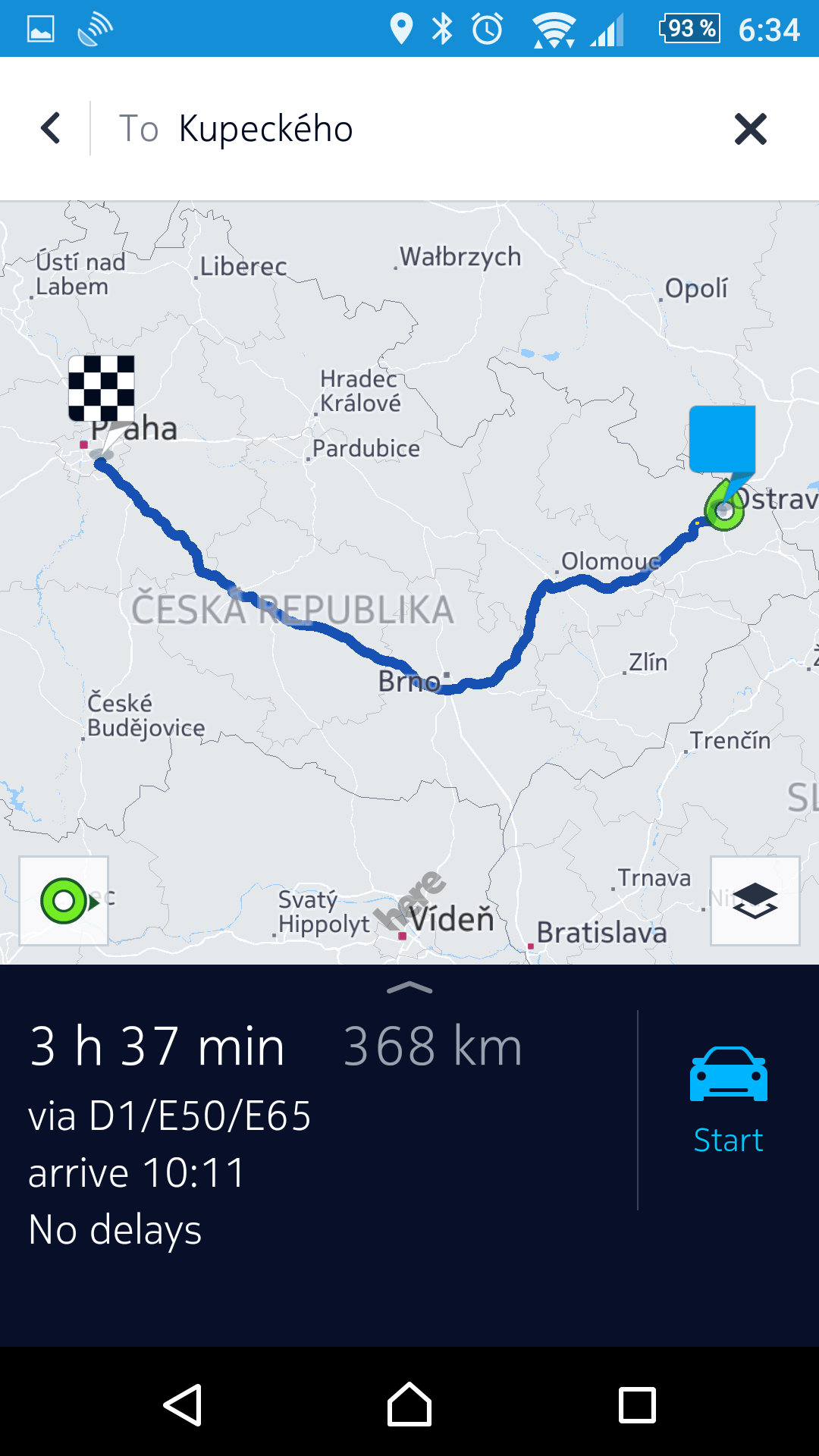819x1456 pixels.
Task: Expand the route details panel
Action: 409,987
